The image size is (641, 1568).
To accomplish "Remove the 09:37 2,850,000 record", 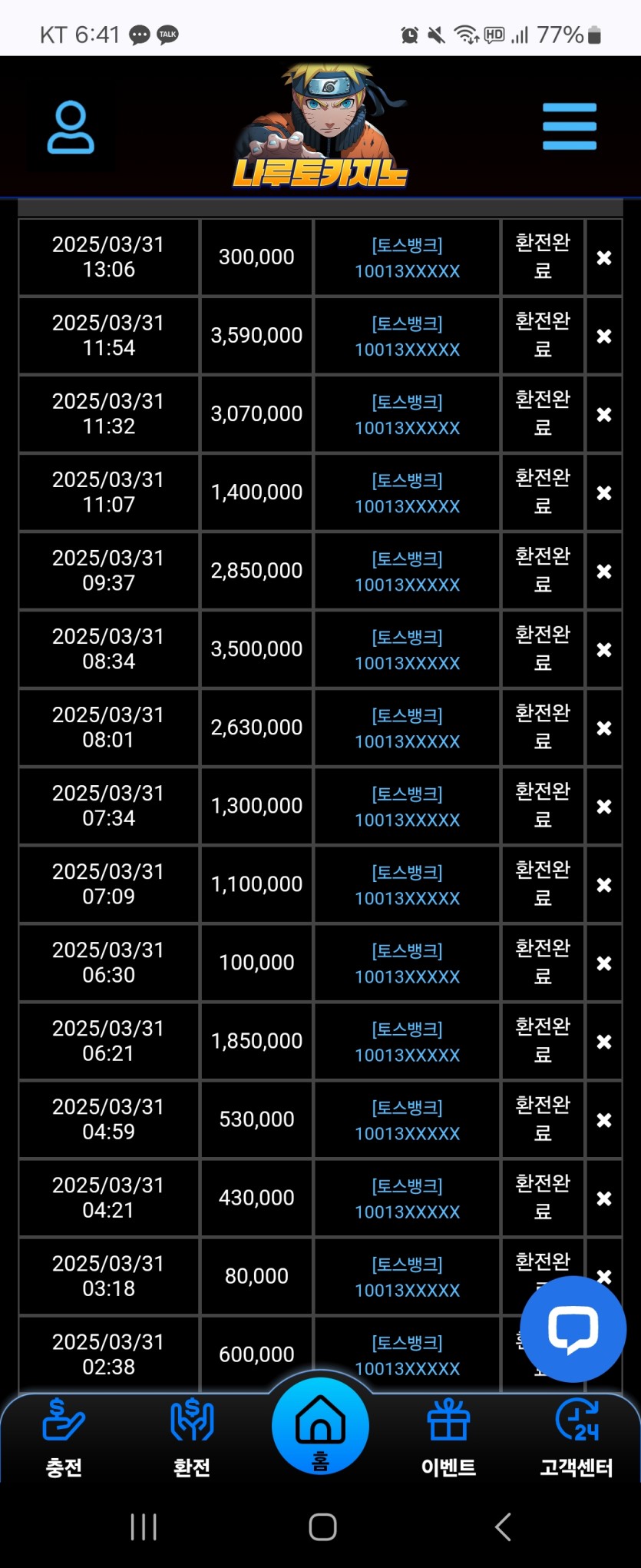I will coord(604,572).
